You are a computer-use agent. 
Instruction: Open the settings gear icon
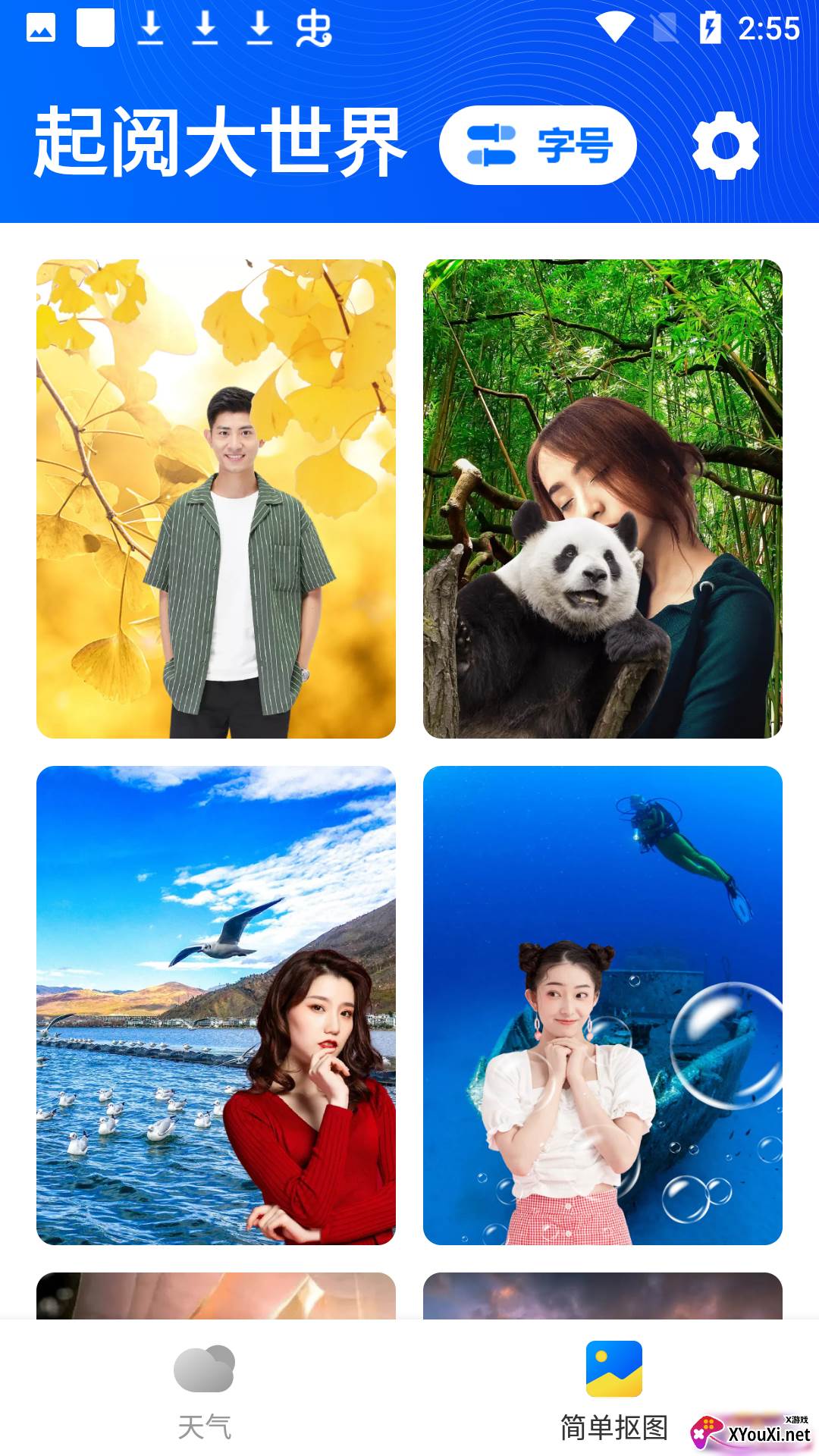coord(725,146)
